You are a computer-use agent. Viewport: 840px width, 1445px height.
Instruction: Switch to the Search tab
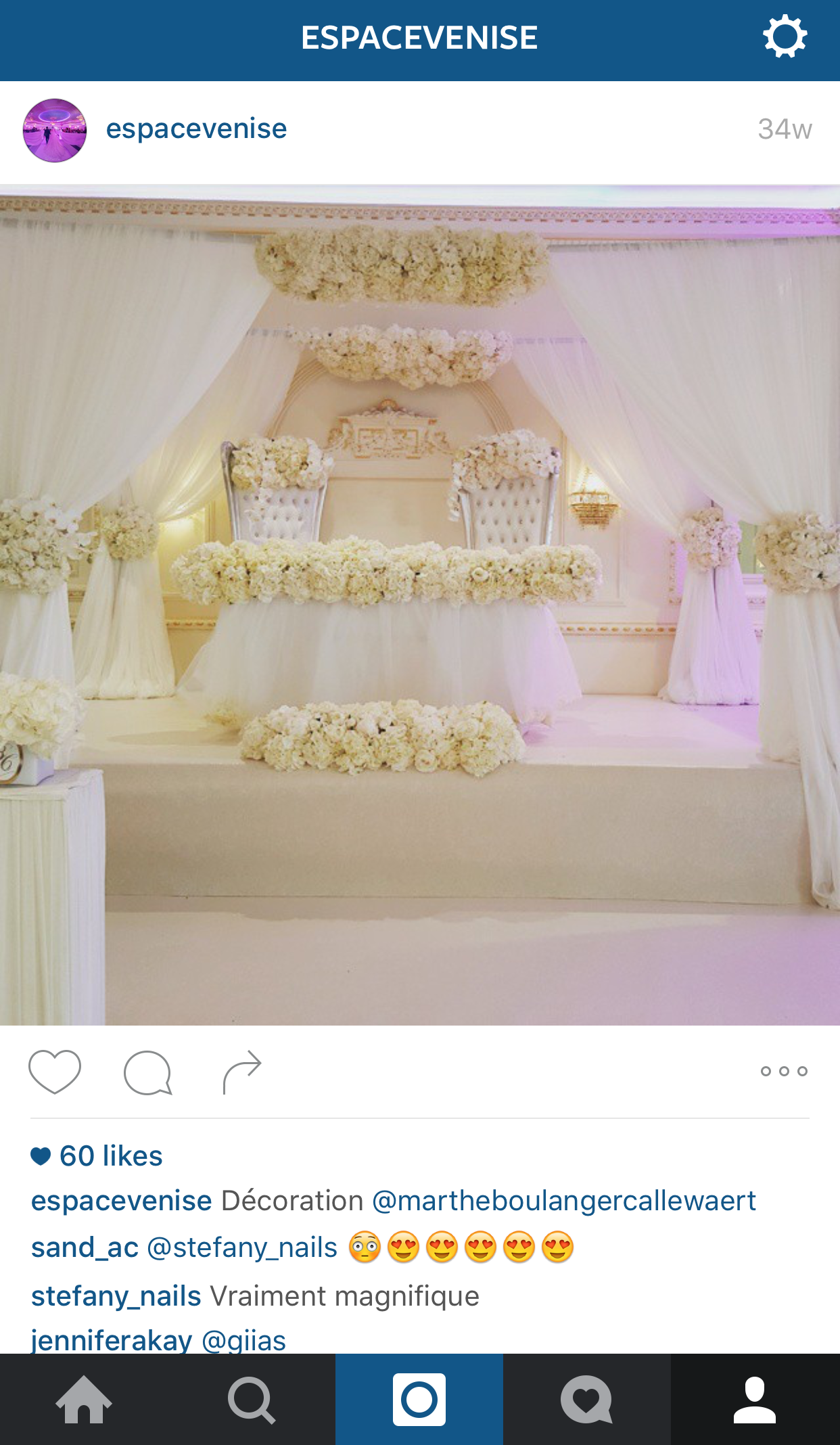[x=252, y=1399]
